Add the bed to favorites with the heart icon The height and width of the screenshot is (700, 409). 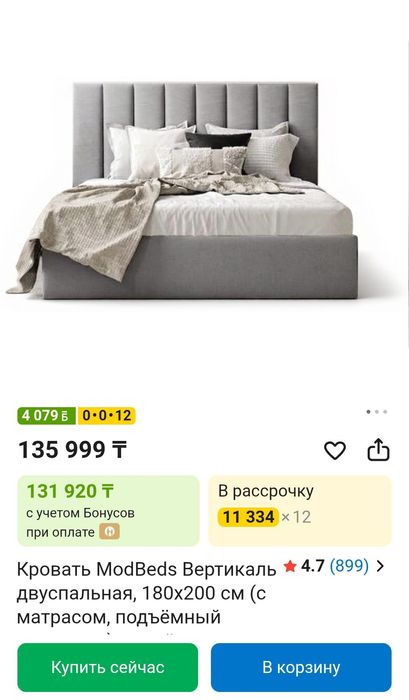[x=334, y=450]
